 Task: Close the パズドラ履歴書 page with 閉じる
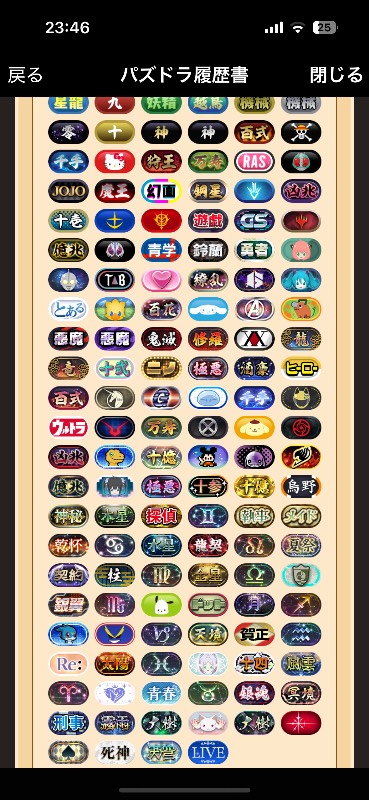[336, 75]
